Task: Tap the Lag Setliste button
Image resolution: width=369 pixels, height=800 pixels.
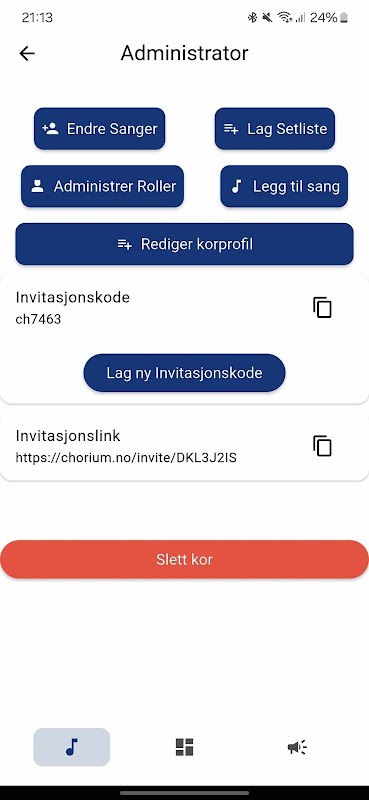Action: point(275,129)
